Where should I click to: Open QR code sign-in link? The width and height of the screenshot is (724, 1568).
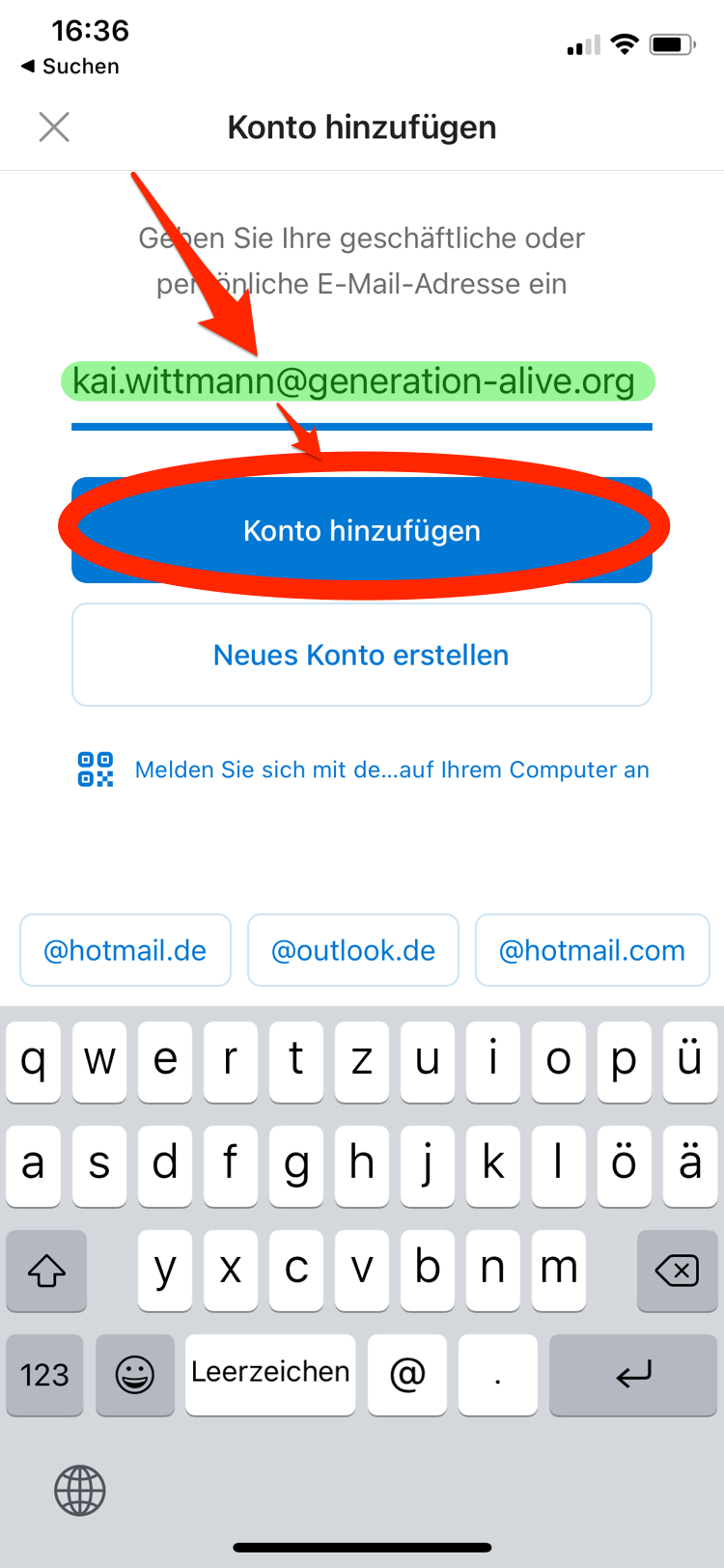click(391, 770)
